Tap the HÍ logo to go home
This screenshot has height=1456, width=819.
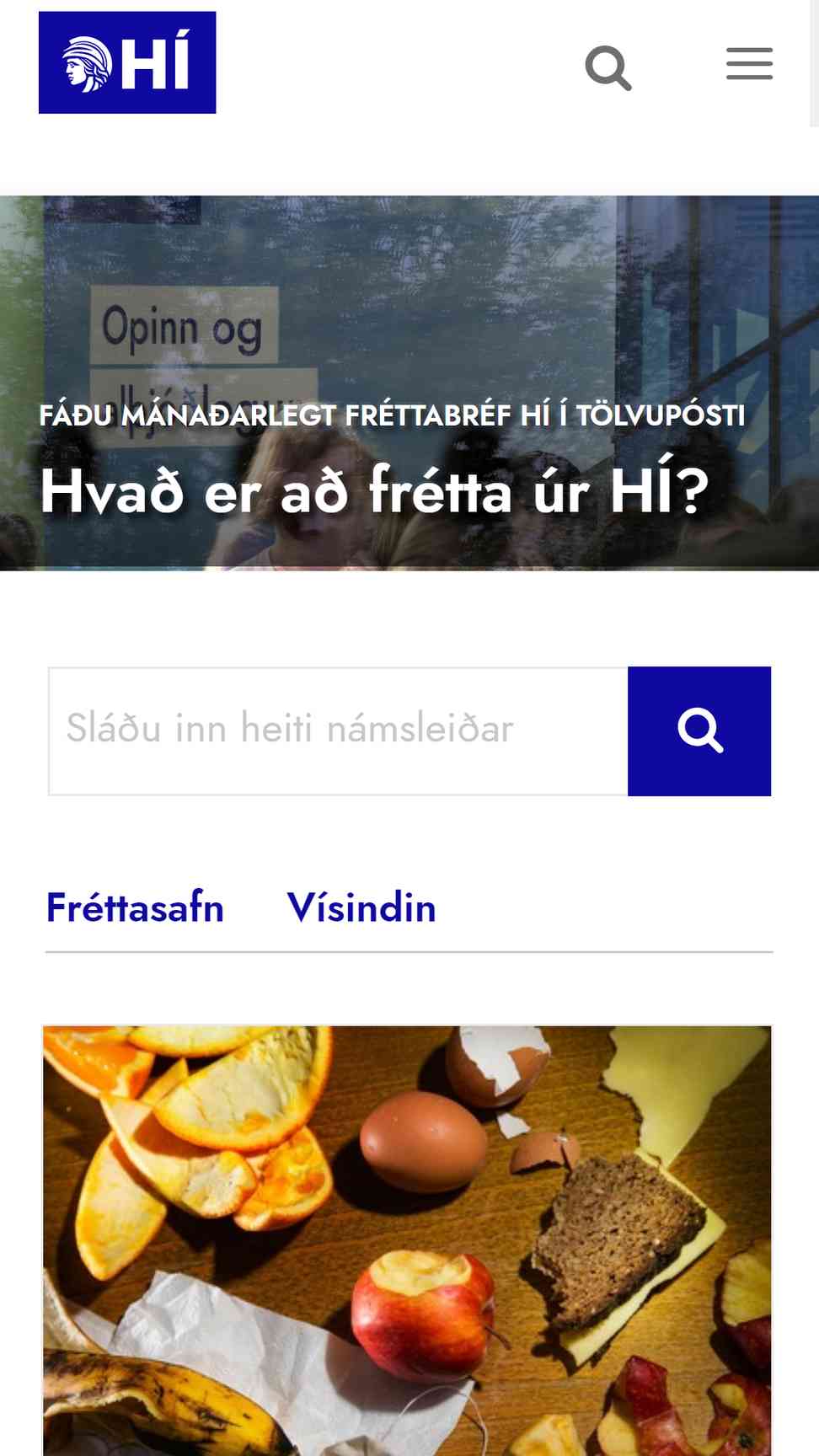click(127, 62)
